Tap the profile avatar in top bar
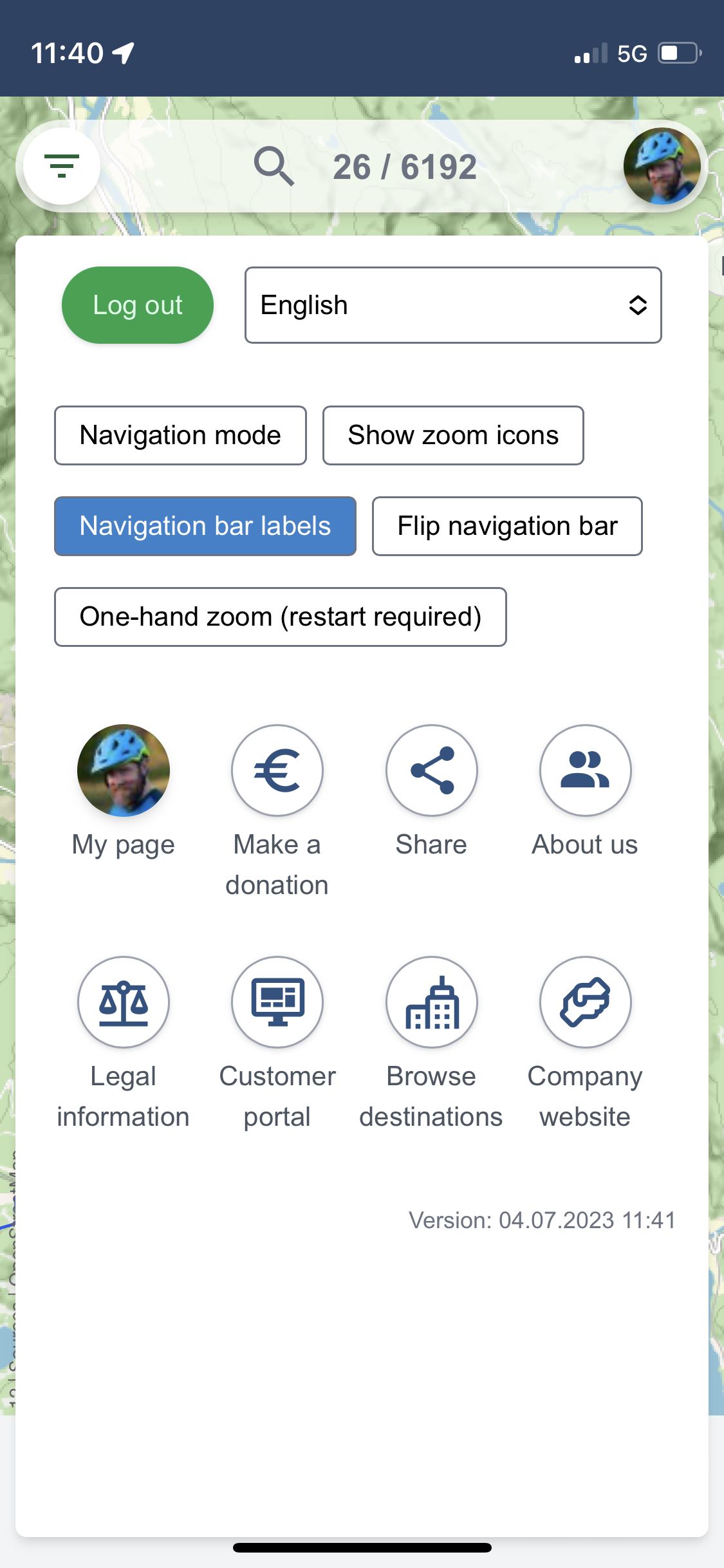The image size is (724, 1568). click(x=662, y=166)
